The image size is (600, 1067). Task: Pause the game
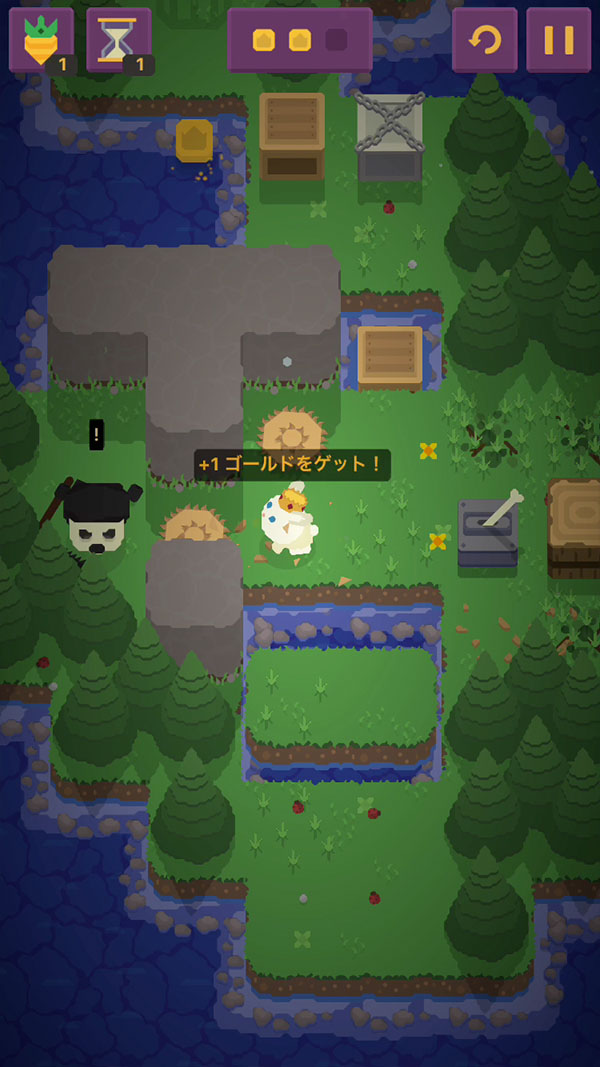[x=558, y=40]
